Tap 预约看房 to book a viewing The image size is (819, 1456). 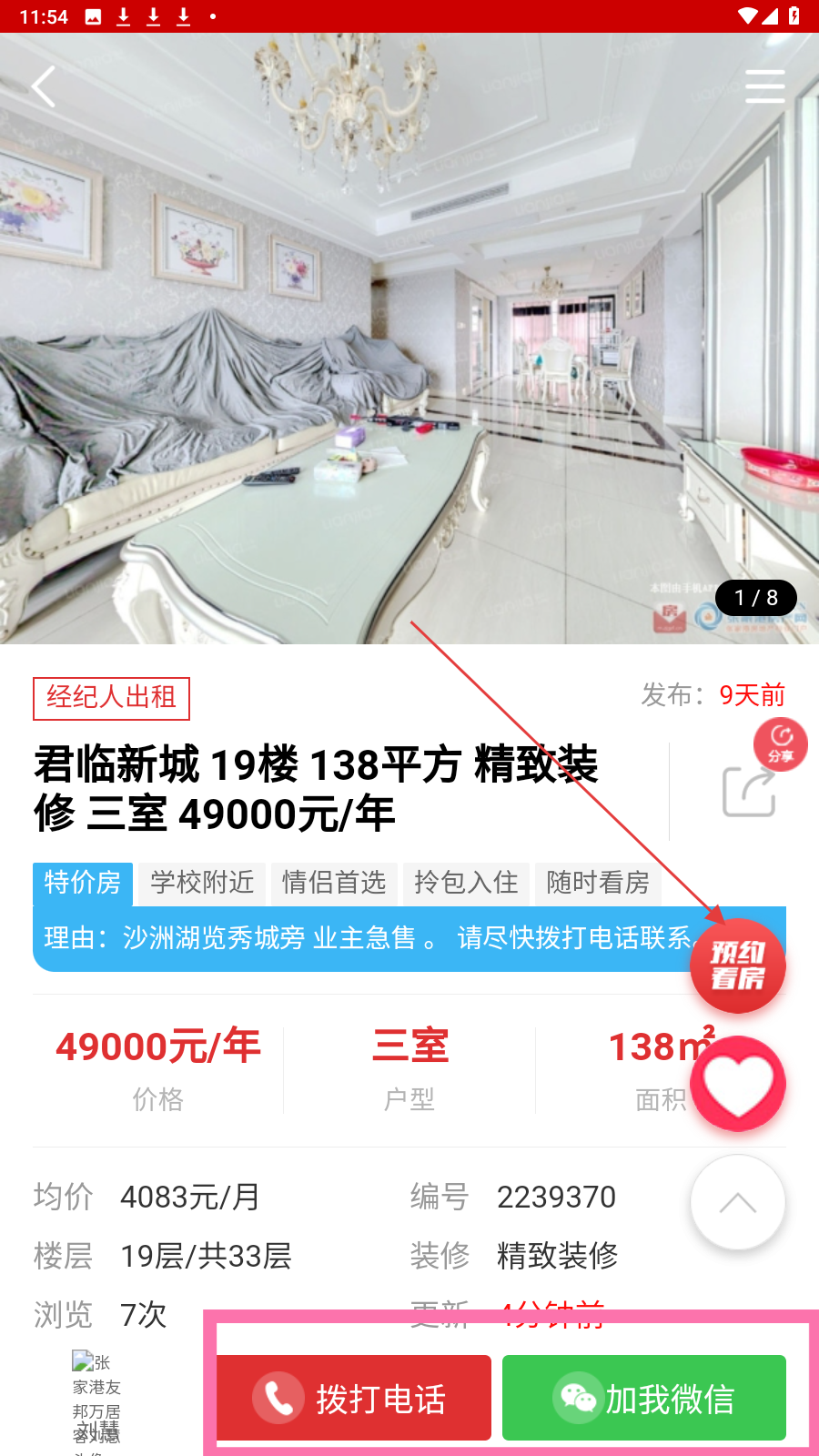738,966
